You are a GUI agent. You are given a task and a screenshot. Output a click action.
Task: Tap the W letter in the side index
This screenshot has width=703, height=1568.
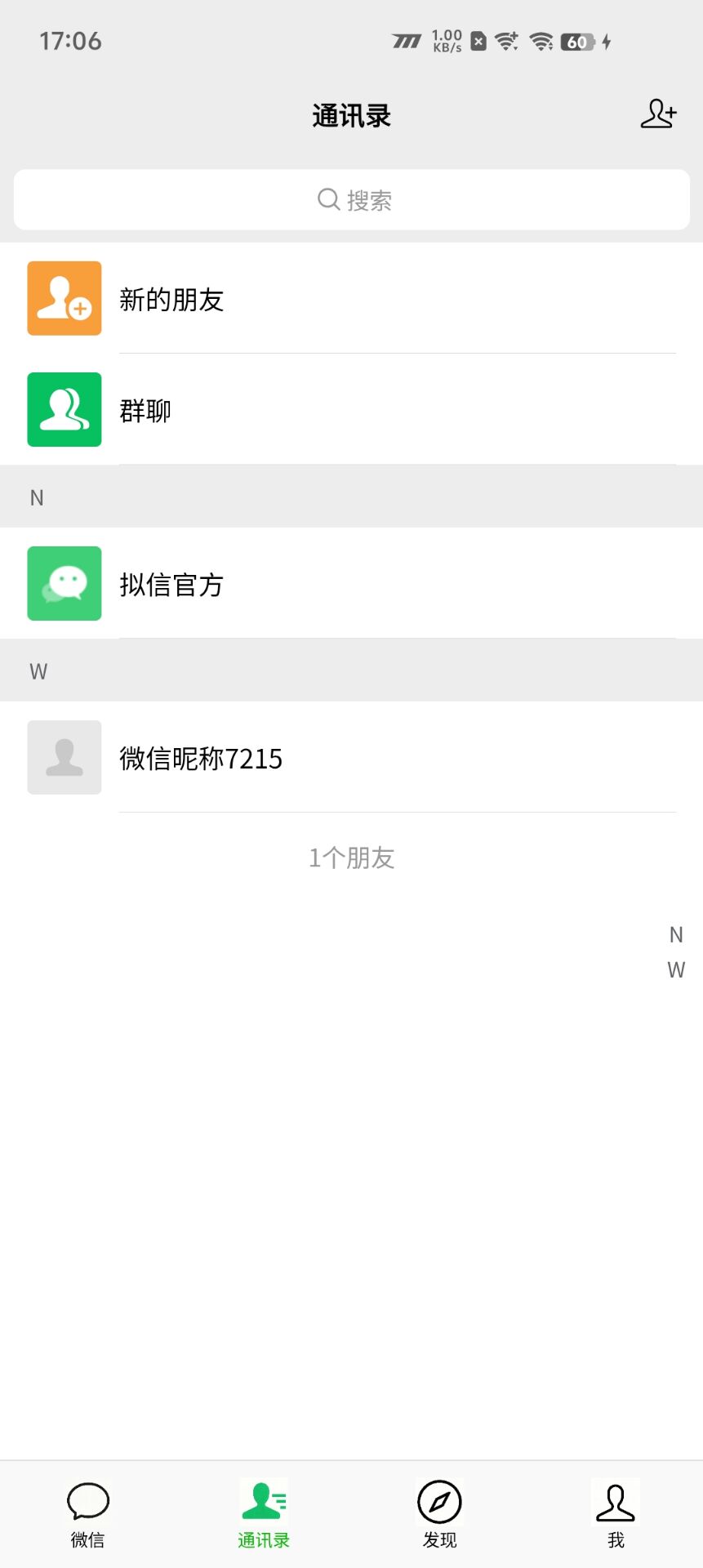point(675,970)
